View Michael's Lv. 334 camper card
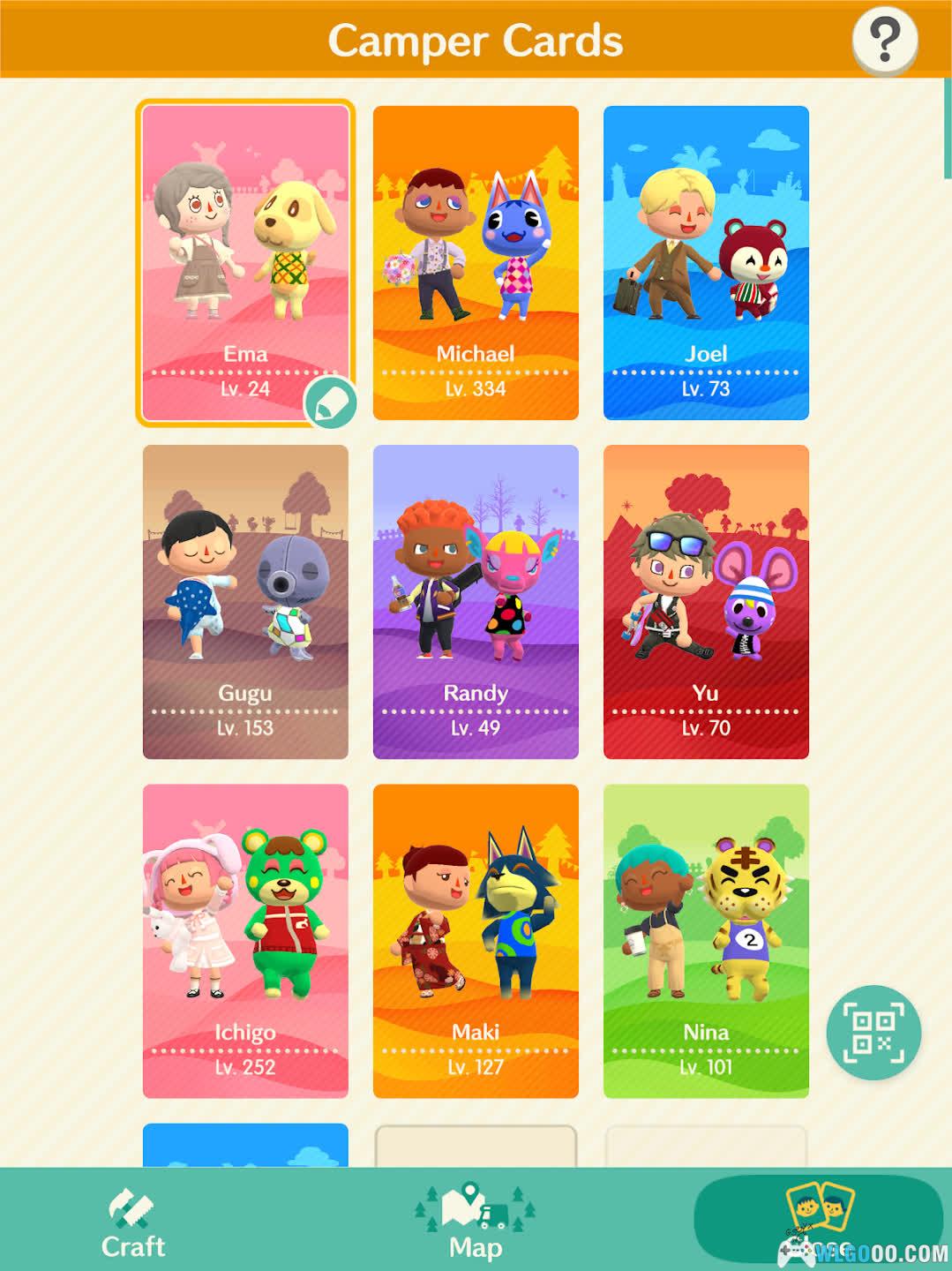952x1271 pixels. click(x=476, y=262)
